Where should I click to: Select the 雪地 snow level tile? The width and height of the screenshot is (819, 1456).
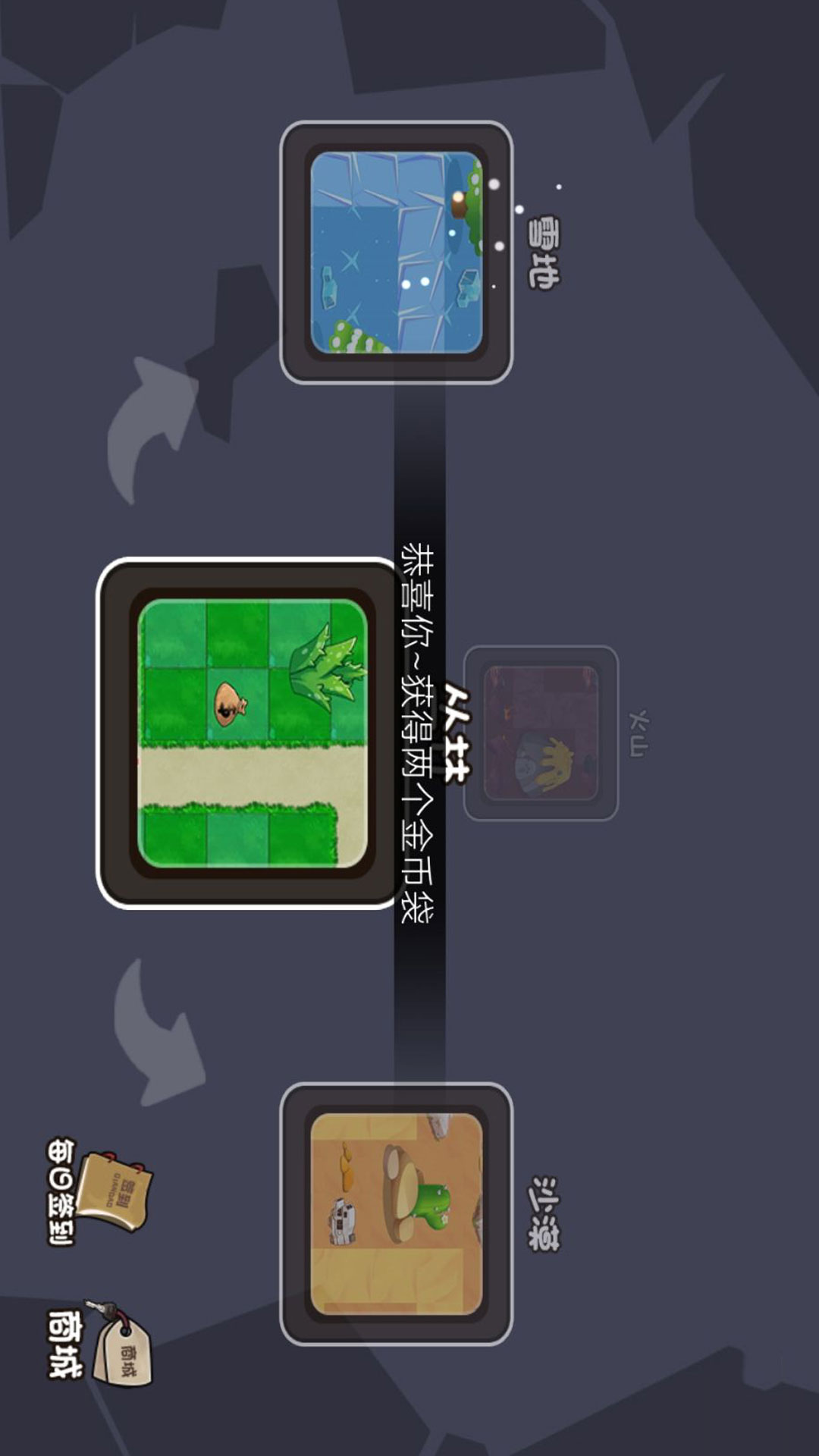396,253
